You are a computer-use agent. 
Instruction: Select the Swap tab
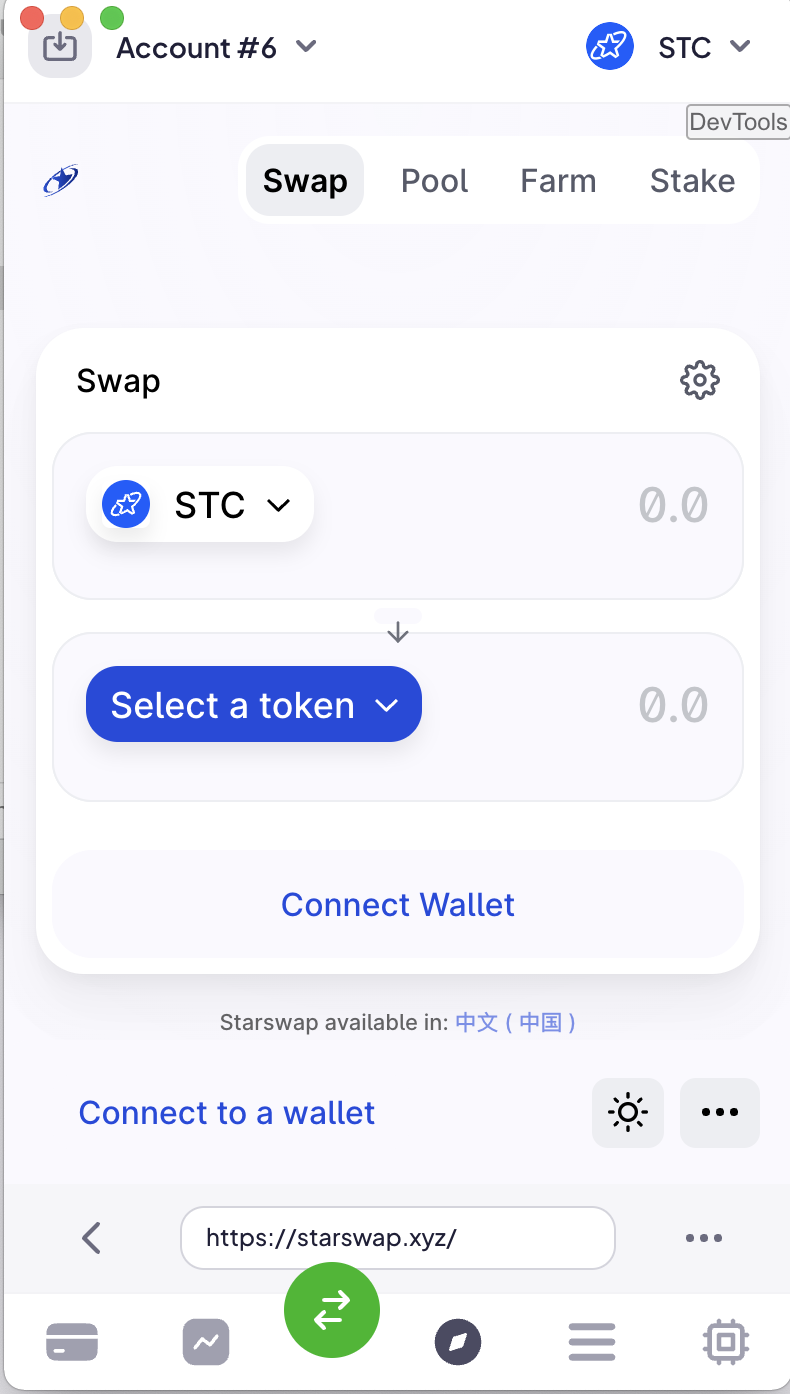pos(305,181)
